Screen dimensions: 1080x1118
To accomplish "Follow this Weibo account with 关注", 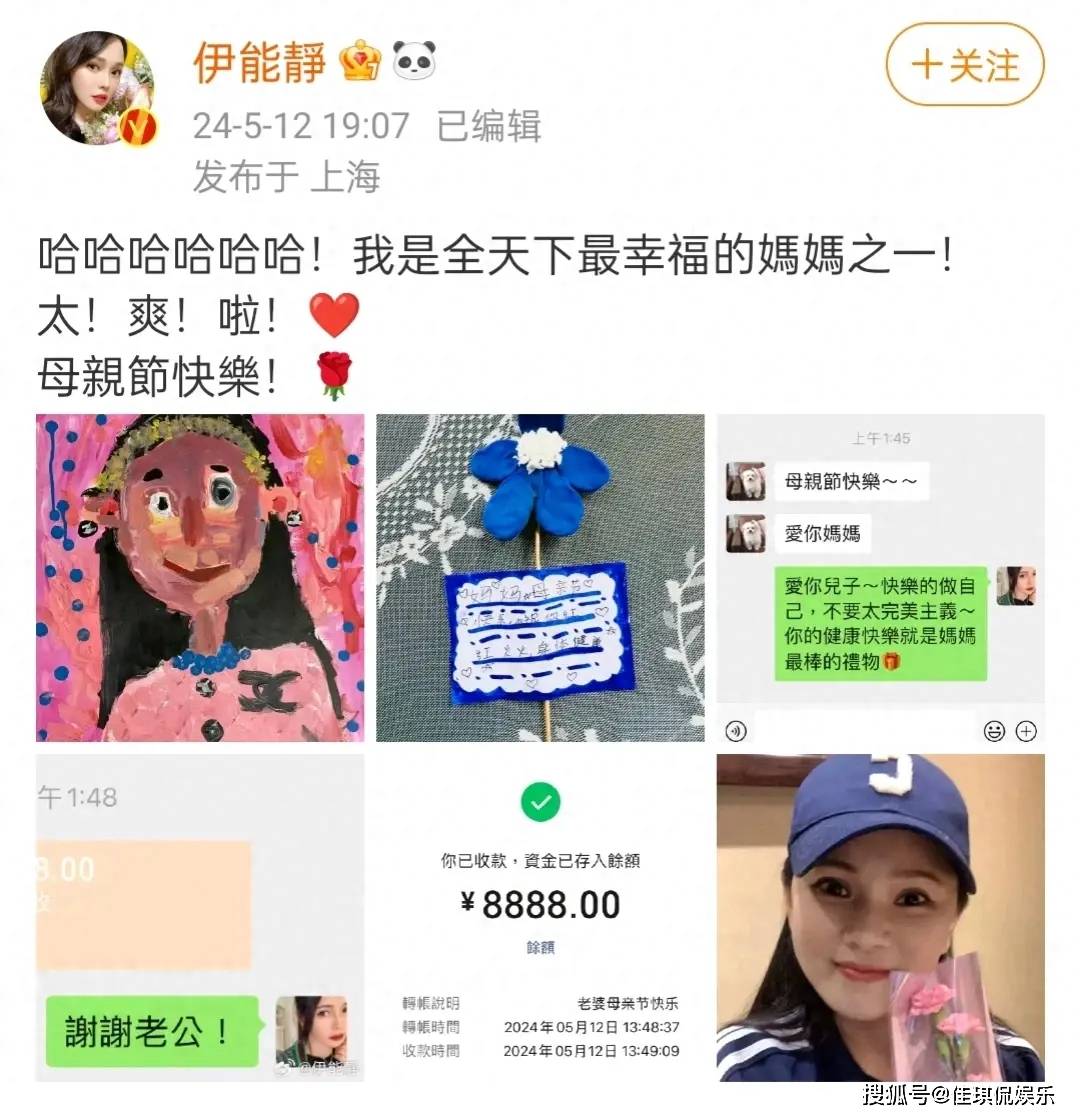I will tap(964, 66).
